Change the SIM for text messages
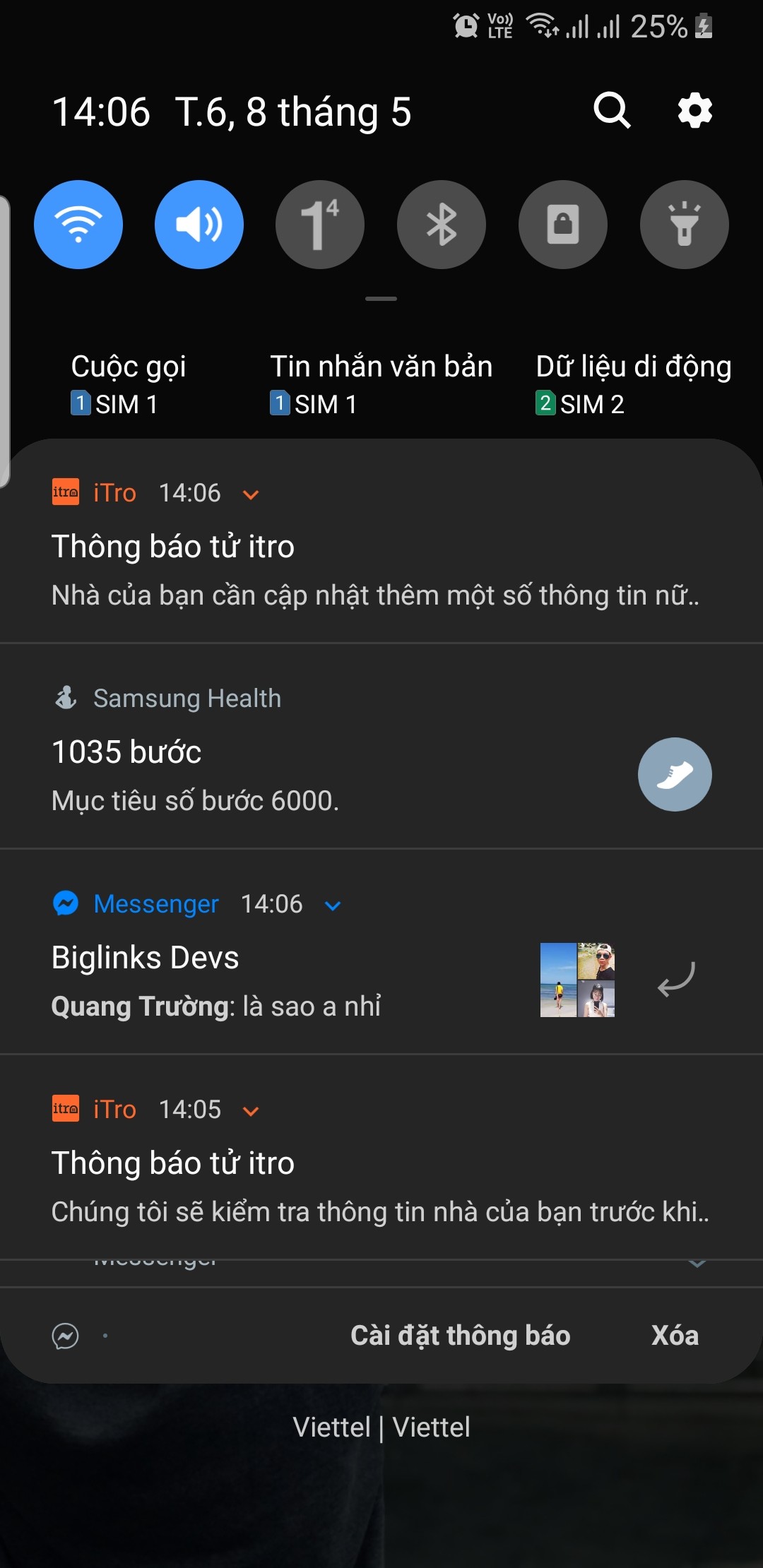 pyautogui.click(x=381, y=384)
